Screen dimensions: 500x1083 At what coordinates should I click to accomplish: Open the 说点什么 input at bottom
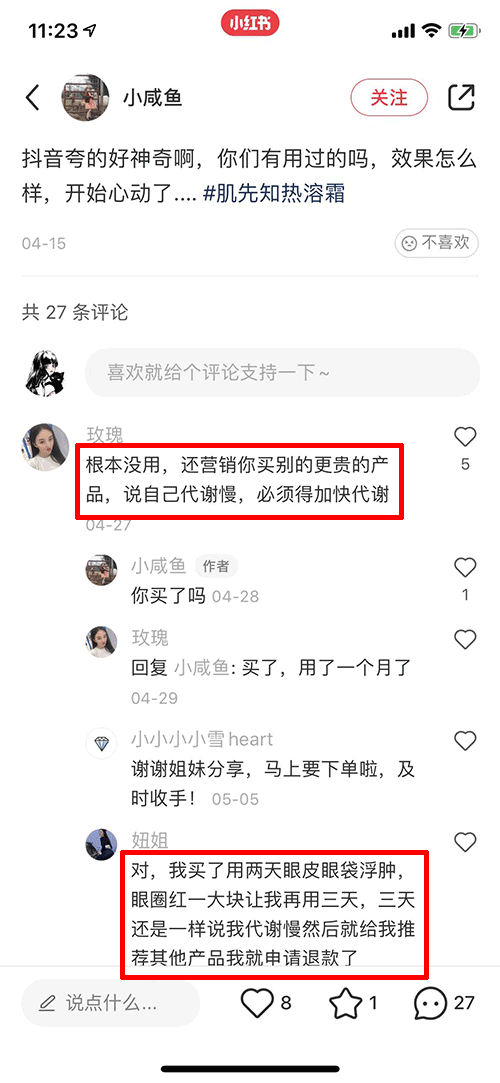[x=110, y=1003]
